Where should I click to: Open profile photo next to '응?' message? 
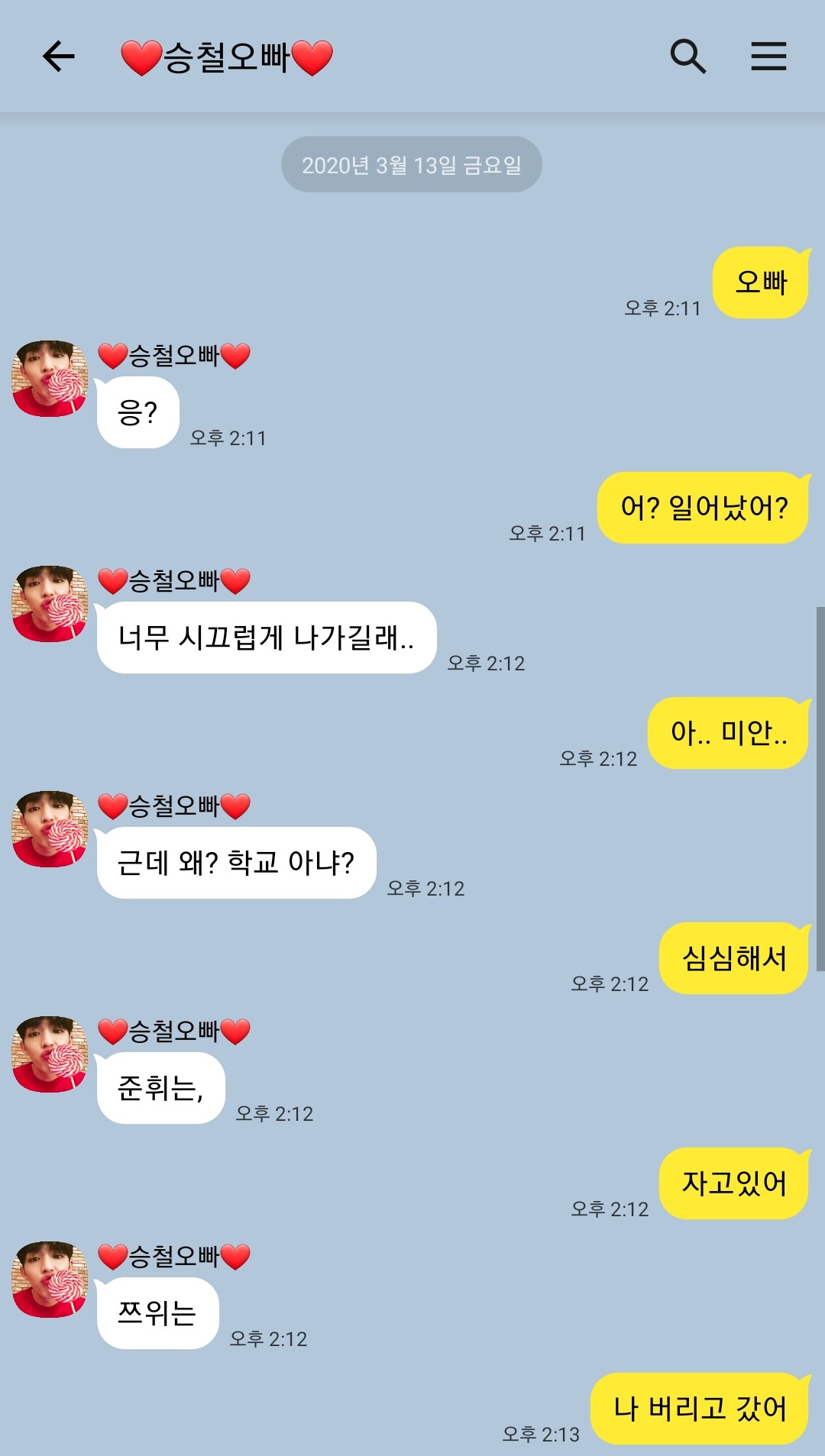(50, 379)
